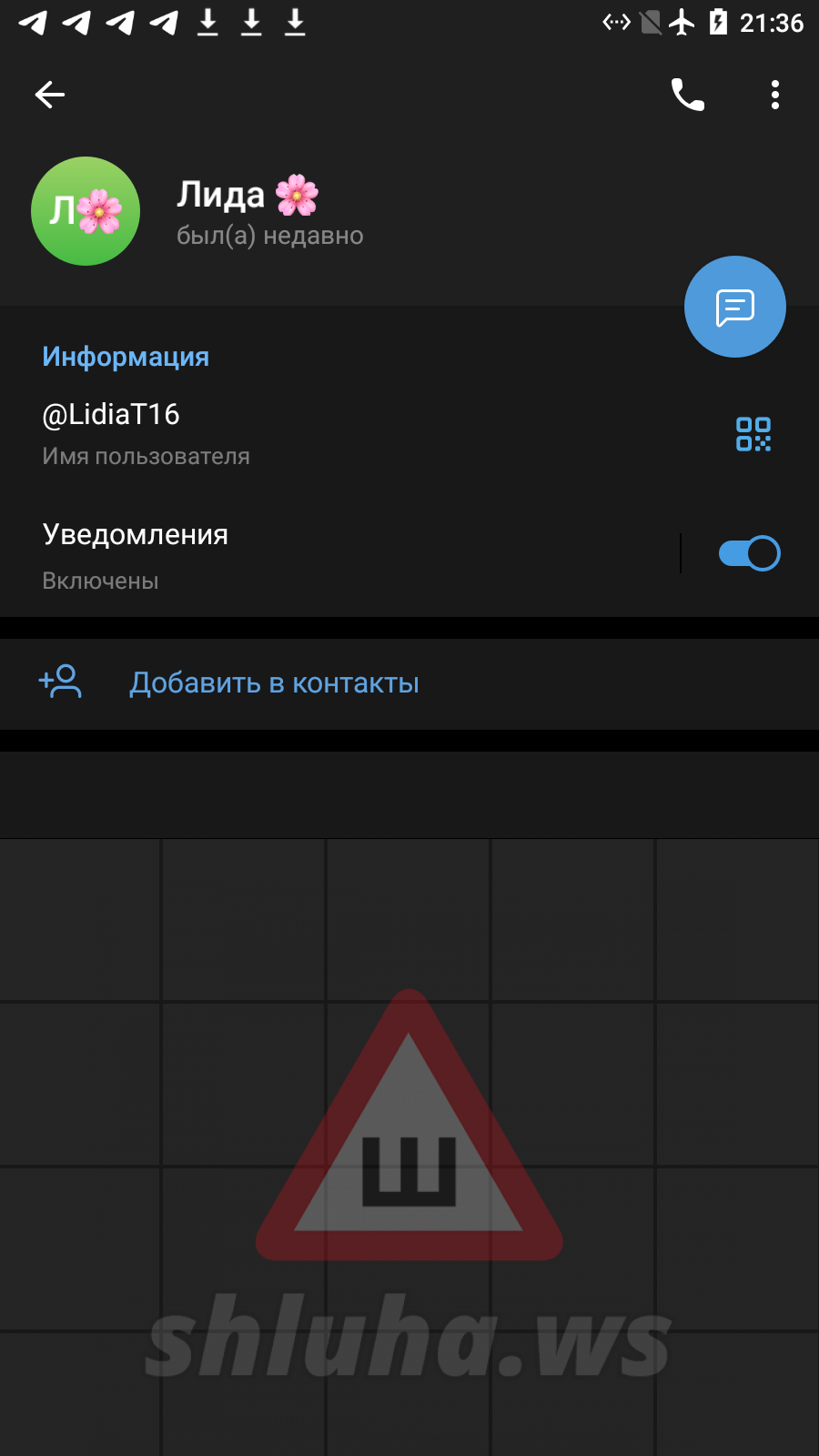Select Добавить в контакты
This screenshot has height=1456, width=819.
pyautogui.click(x=274, y=683)
